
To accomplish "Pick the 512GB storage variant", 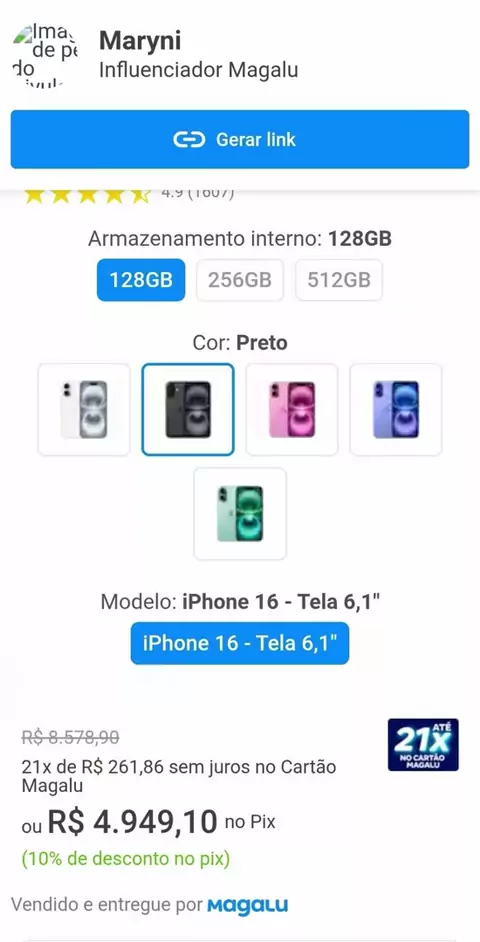I will 339,280.
